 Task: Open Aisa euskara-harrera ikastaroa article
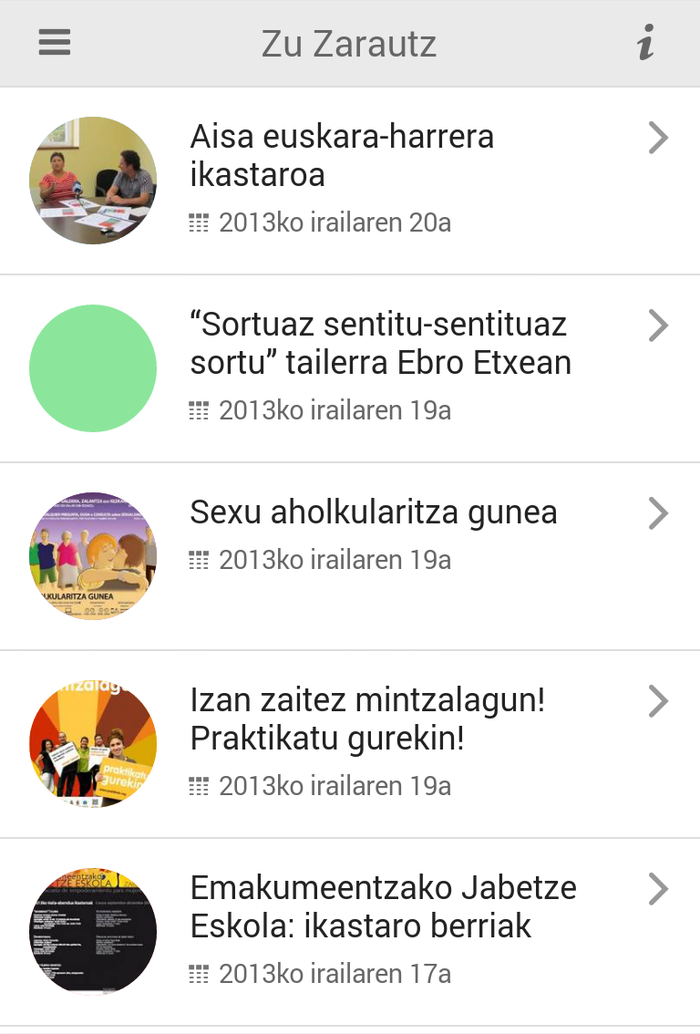(342, 156)
